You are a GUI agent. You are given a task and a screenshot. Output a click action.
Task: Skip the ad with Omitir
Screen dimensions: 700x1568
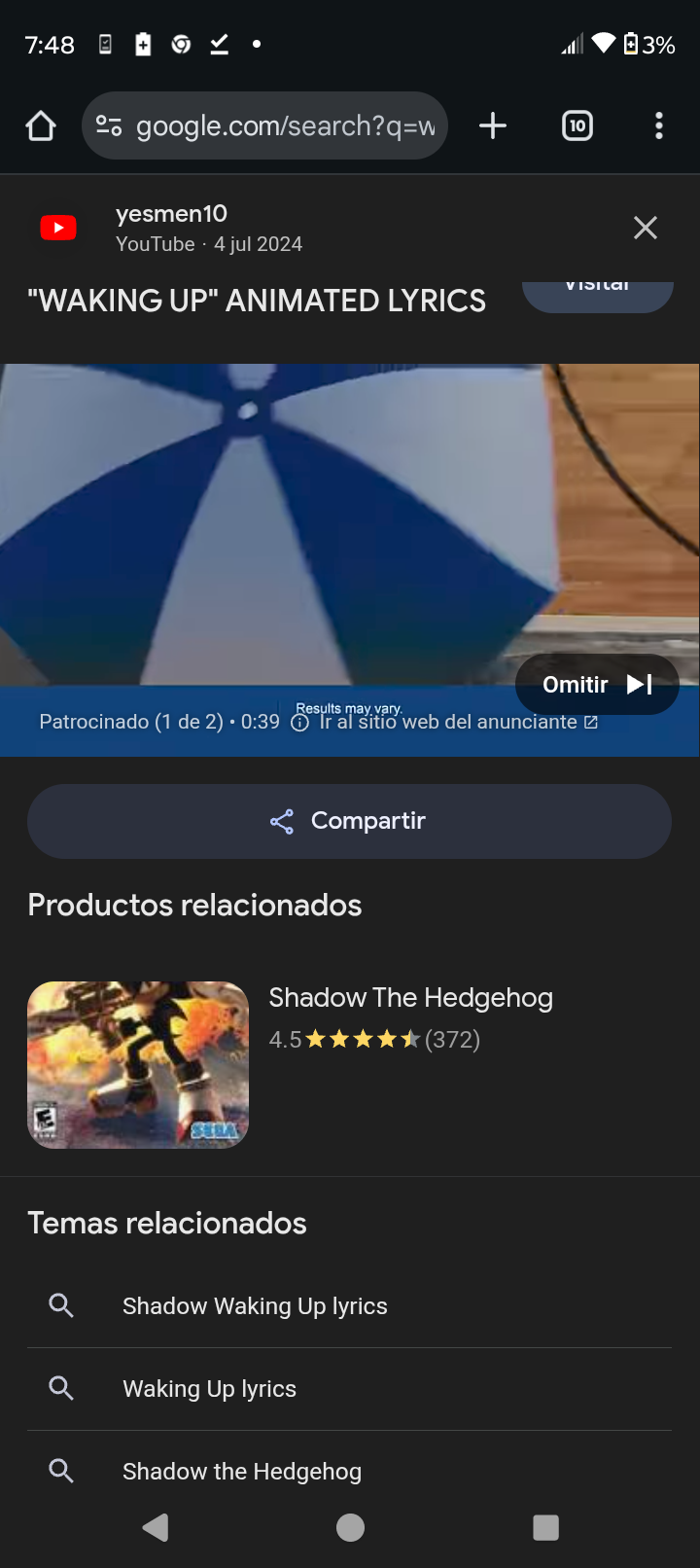coord(597,685)
